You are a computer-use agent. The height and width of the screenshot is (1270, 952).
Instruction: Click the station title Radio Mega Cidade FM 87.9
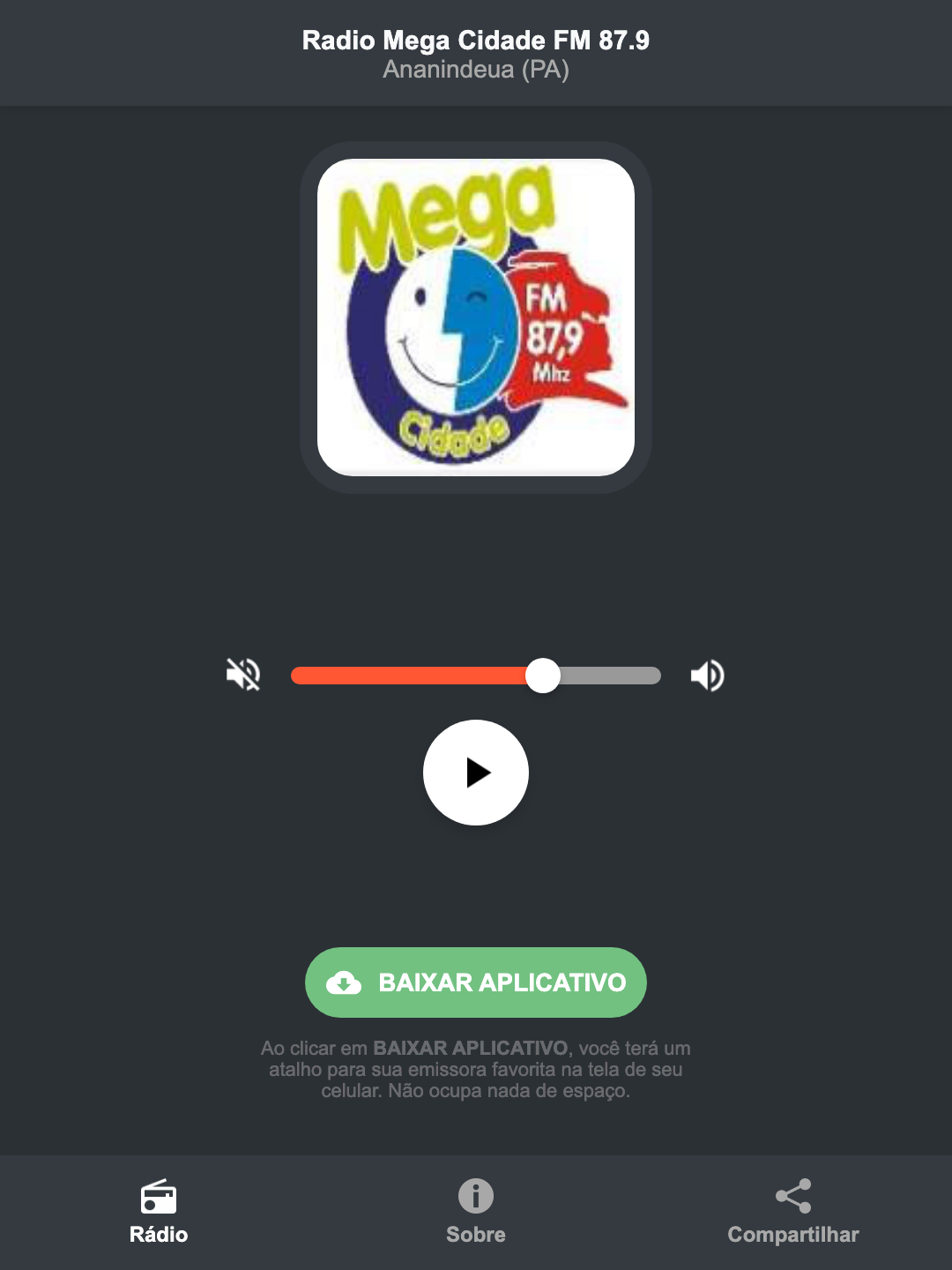coord(476,40)
